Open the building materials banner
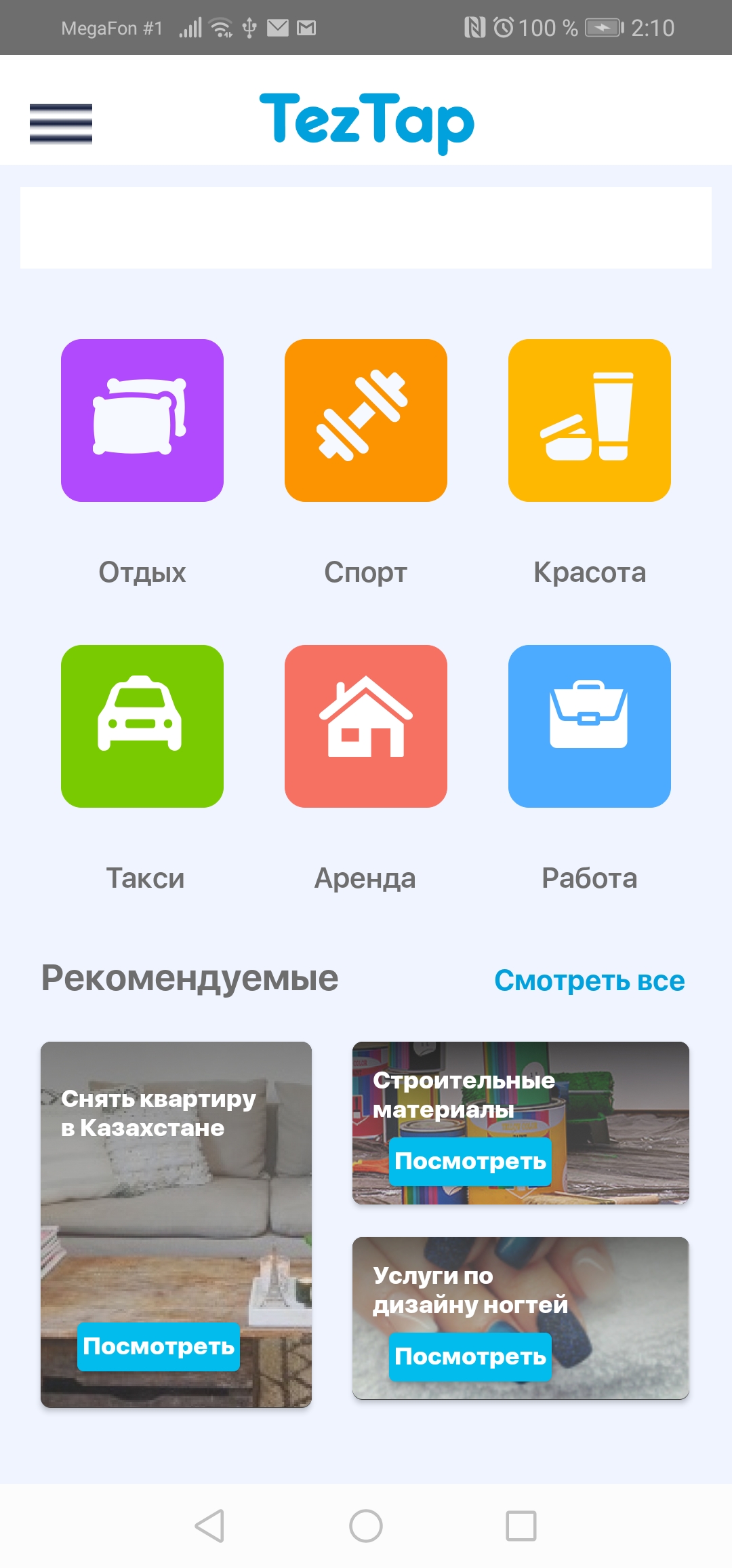The width and height of the screenshot is (732, 1568). [x=520, y=1121]
